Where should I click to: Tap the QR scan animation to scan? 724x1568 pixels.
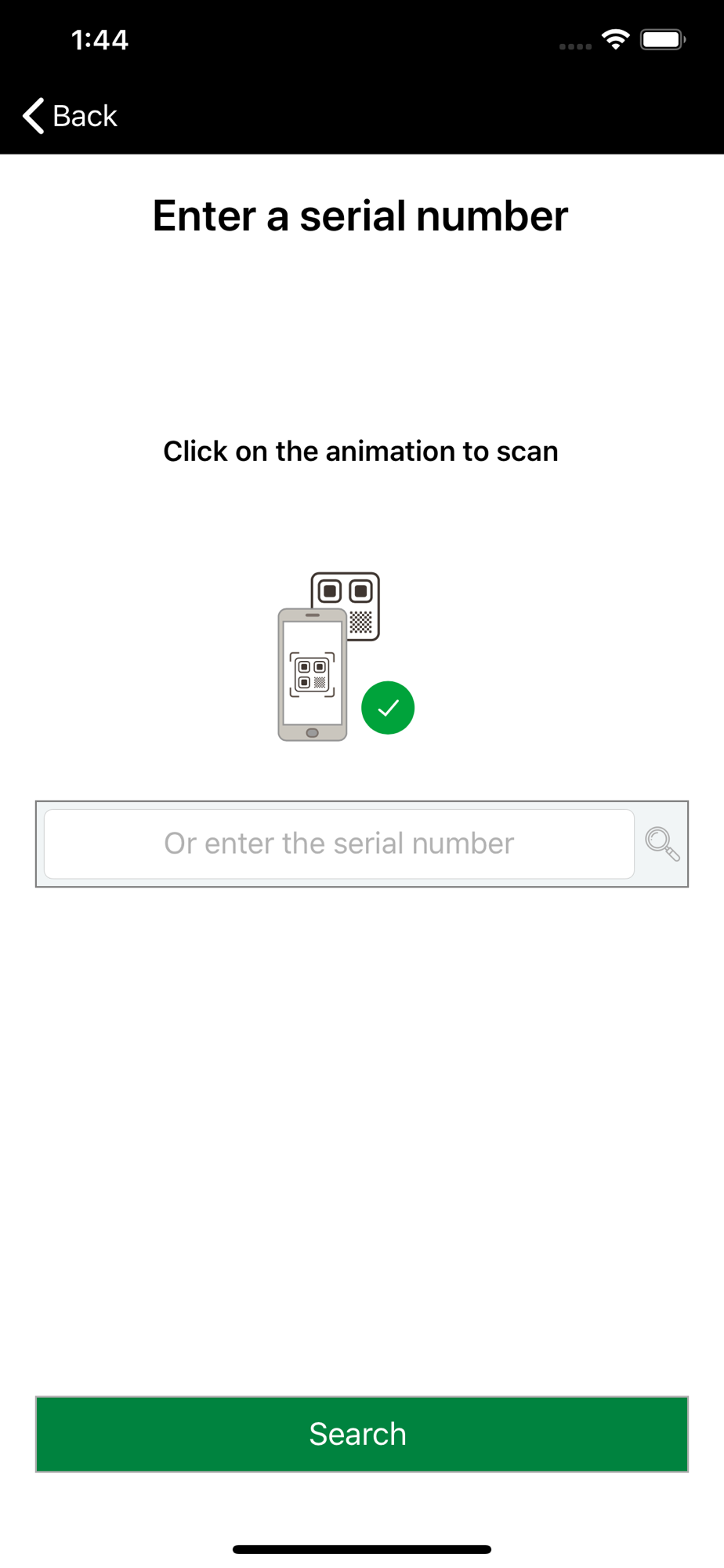coord(346,656)
